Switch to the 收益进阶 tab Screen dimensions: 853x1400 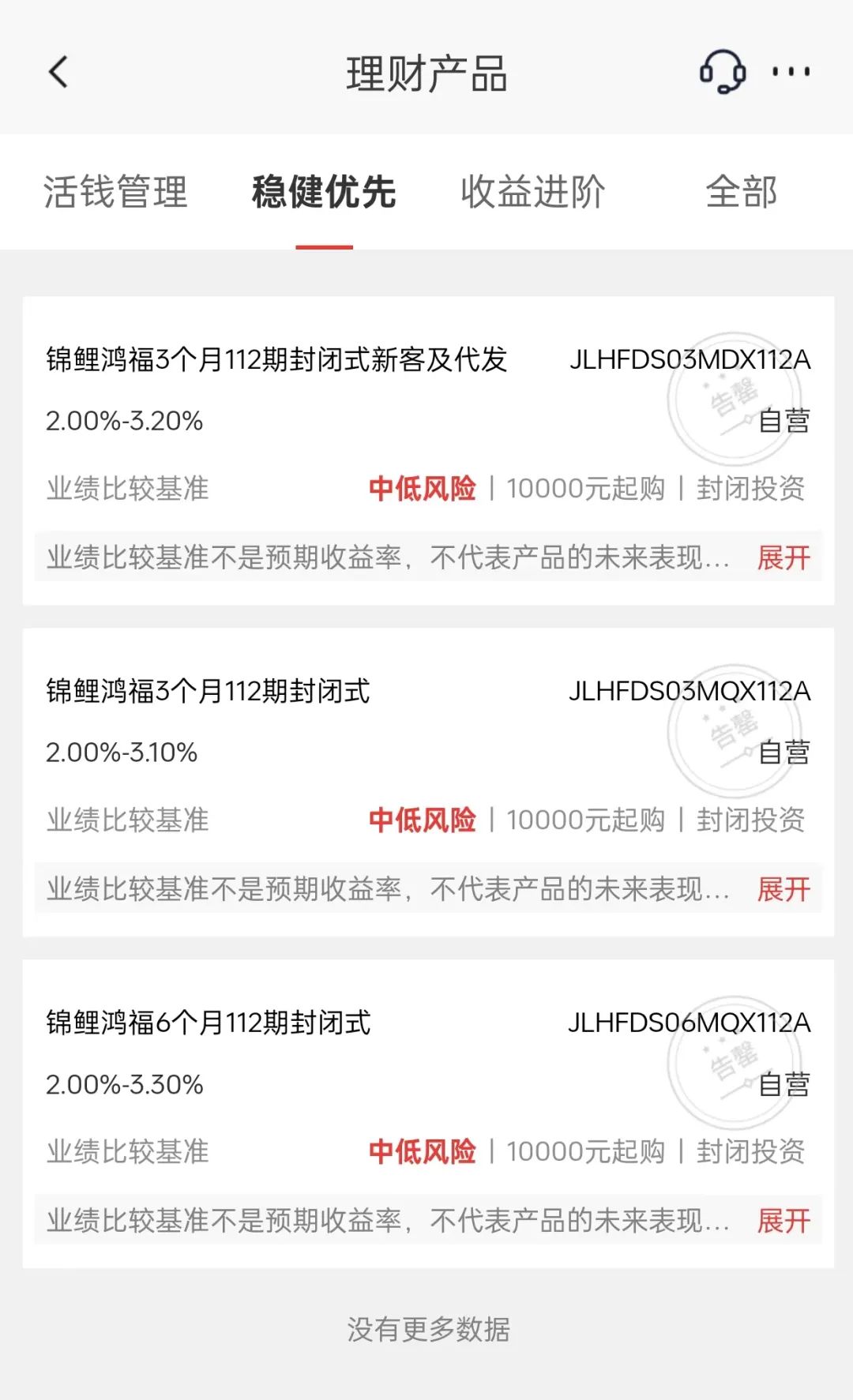coord(533,192)
